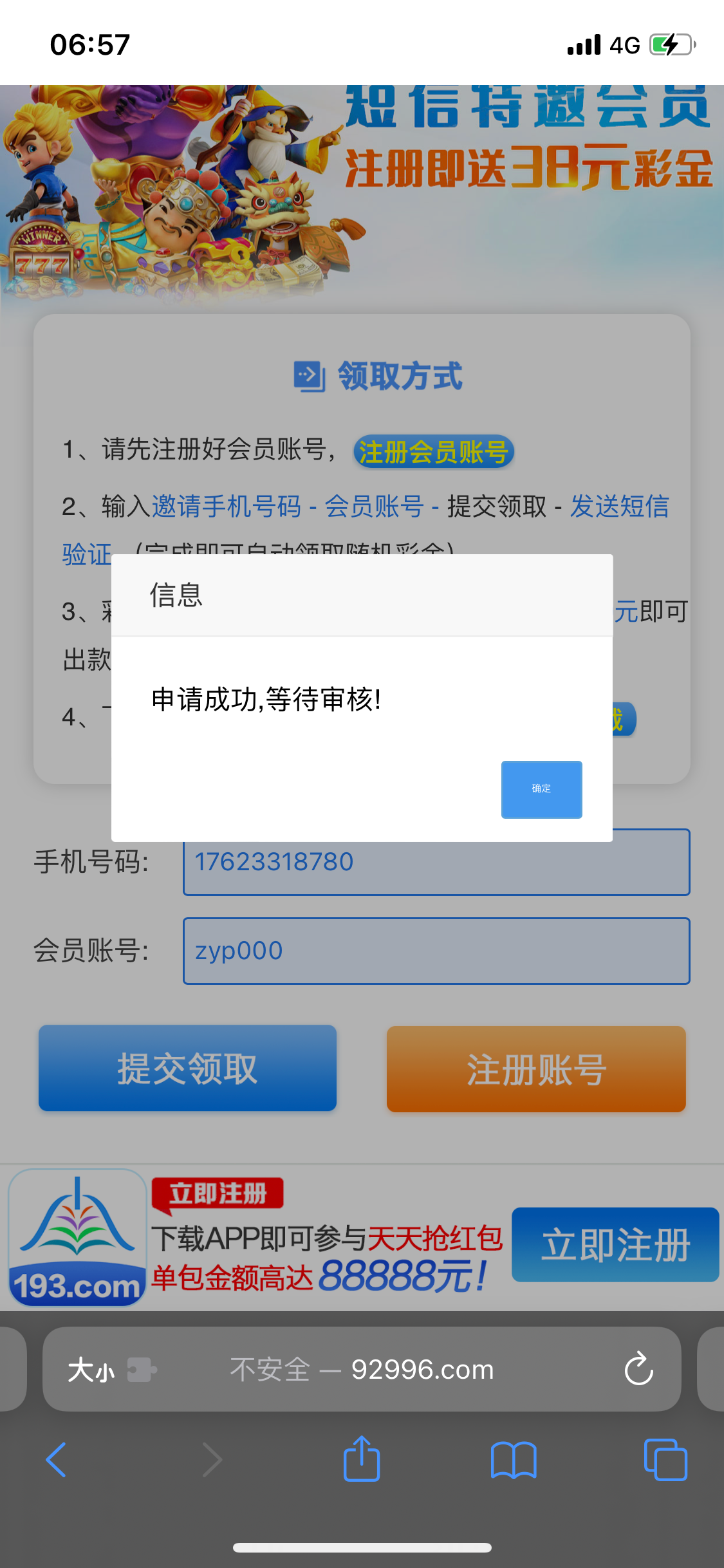Open Safari bookmarks
Screen dimensions: 724x1568
click(x=513, y=1460)
